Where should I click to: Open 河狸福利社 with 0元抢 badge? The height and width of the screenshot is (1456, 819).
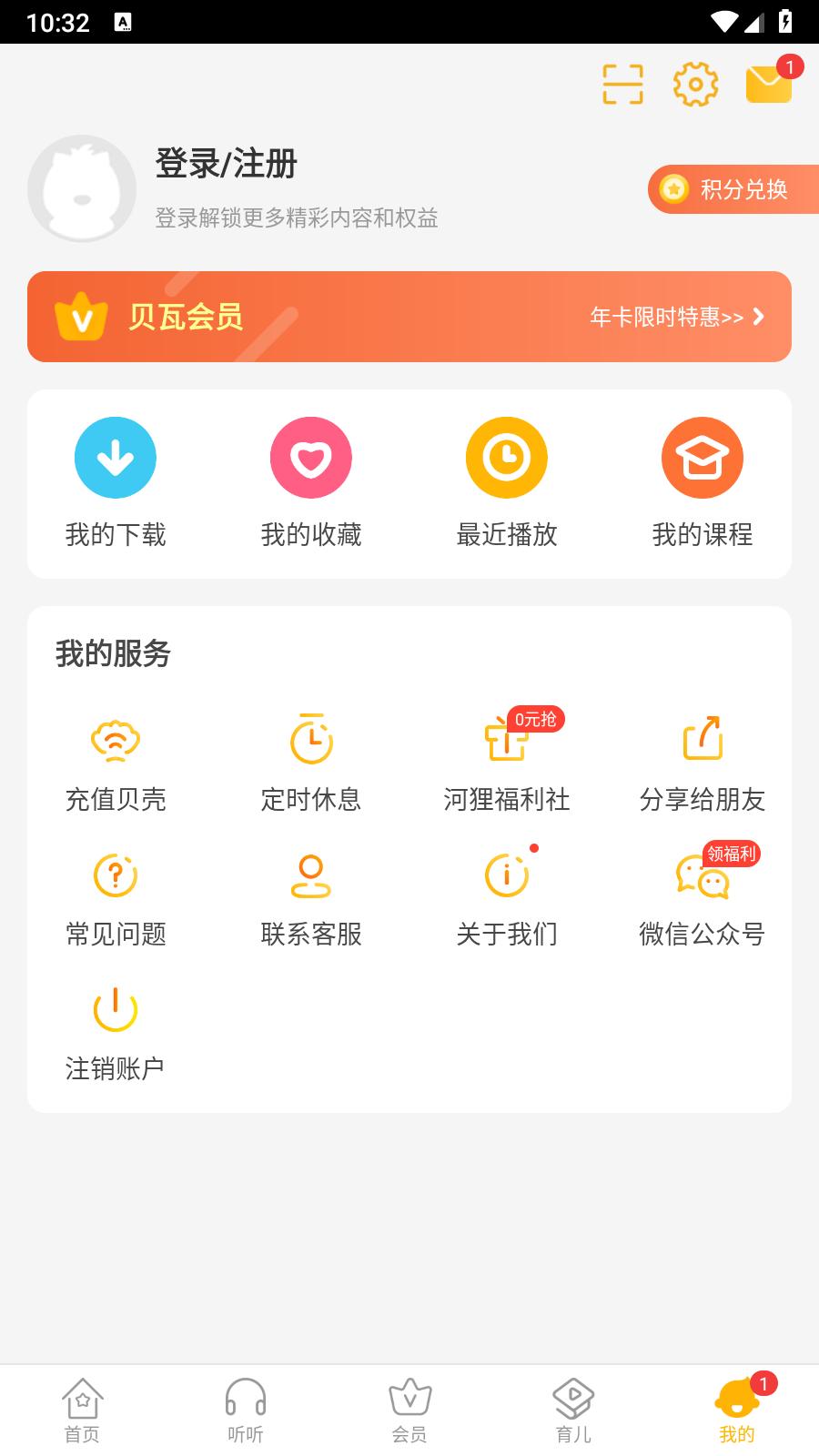507,742
